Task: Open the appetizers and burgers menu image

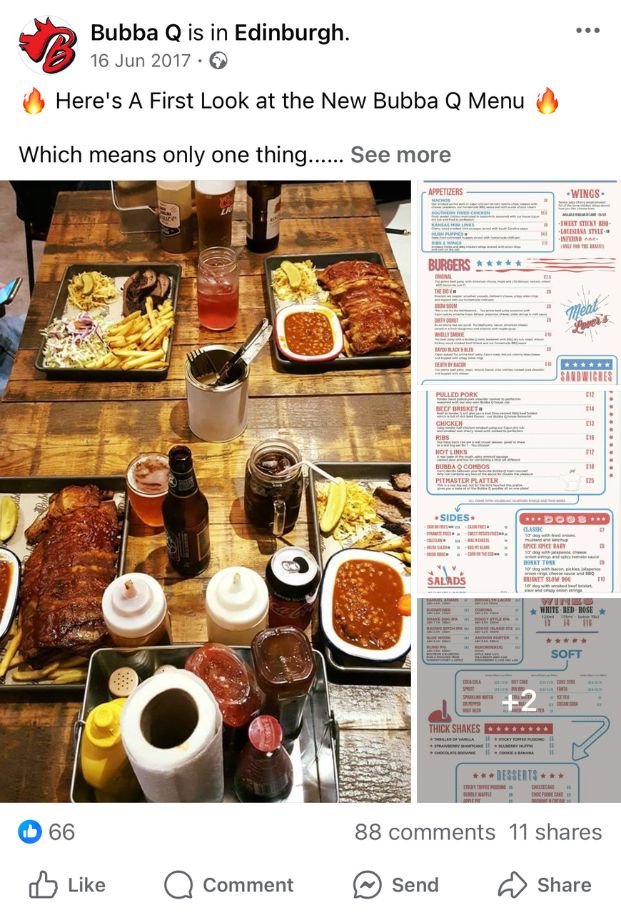Action: tap(517, 283)
